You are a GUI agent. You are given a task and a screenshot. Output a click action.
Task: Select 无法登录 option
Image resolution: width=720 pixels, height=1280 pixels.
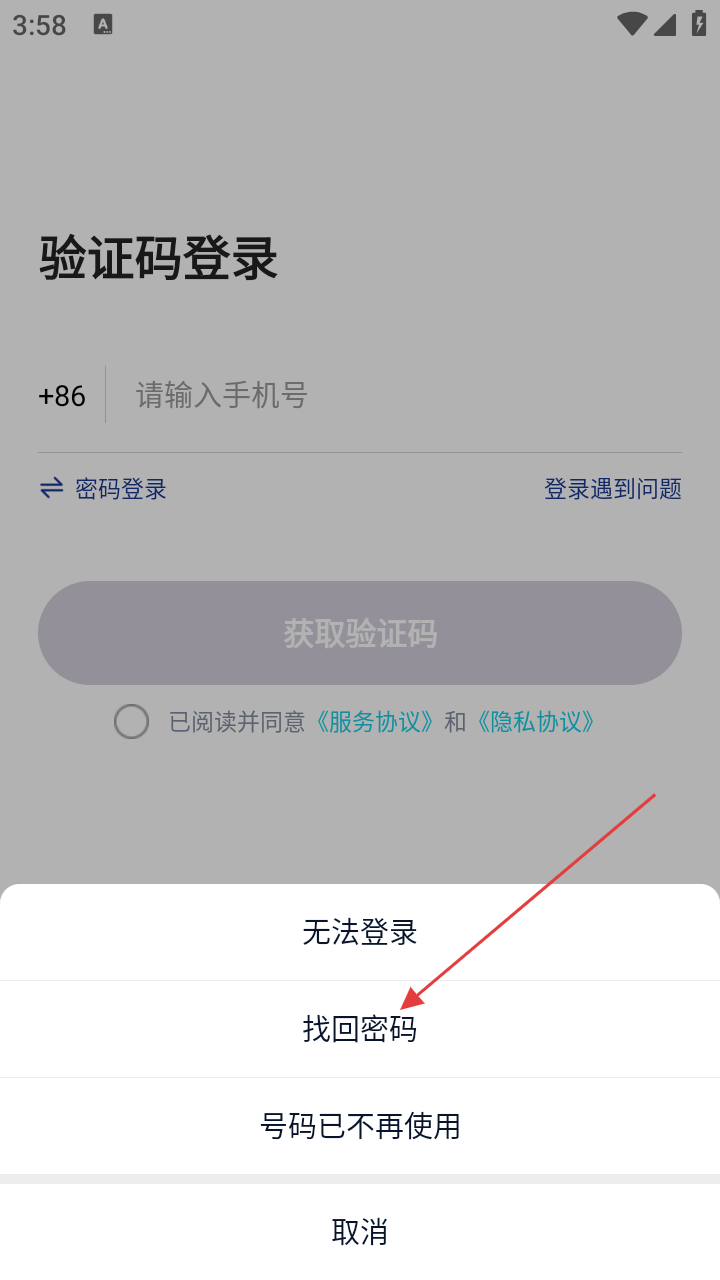click(360, 932)
